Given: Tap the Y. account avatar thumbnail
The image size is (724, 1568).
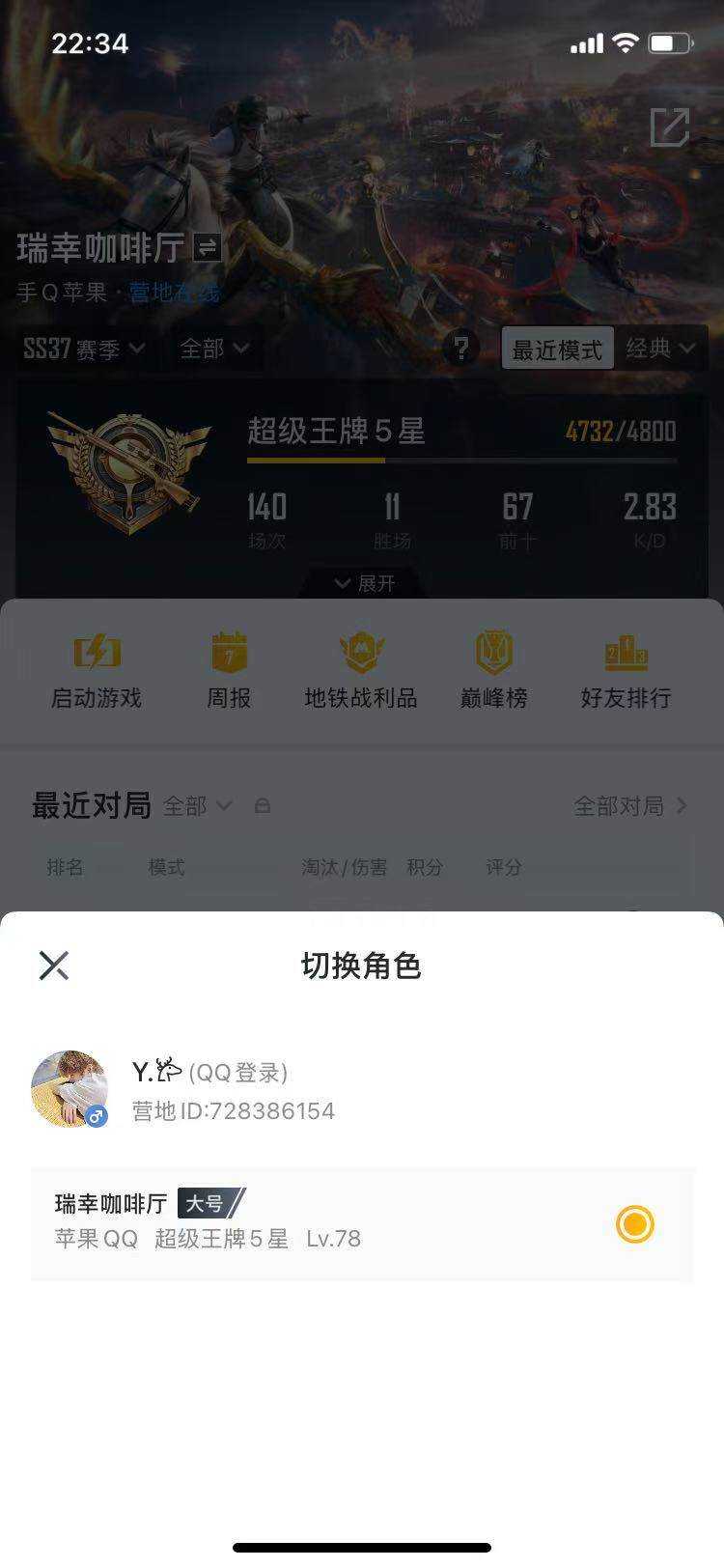Looking at the screenshot, I should [x=70, y=1086].
